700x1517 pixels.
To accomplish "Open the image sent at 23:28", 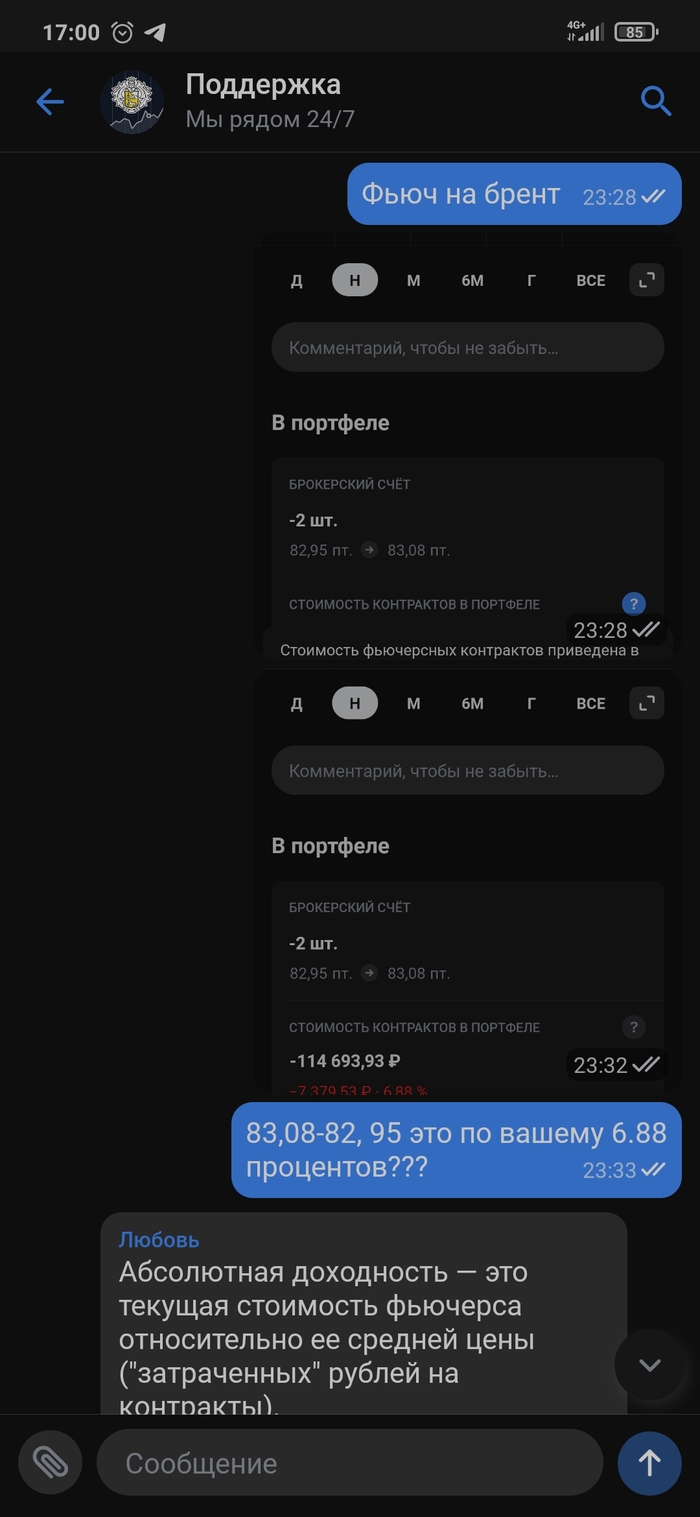I will (x=467, y=440).
